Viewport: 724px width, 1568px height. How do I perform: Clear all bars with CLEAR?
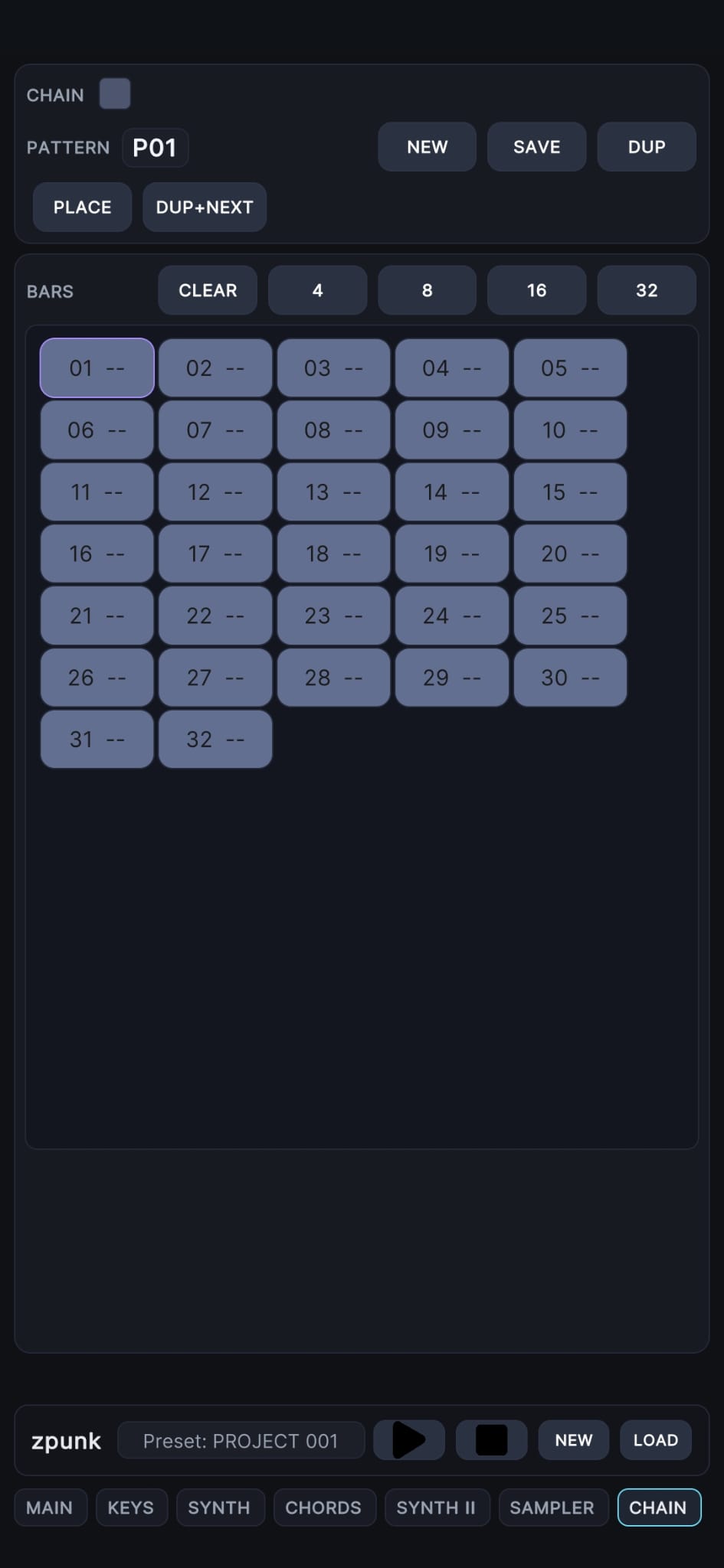pyautogui.click(x=207, y=290)
